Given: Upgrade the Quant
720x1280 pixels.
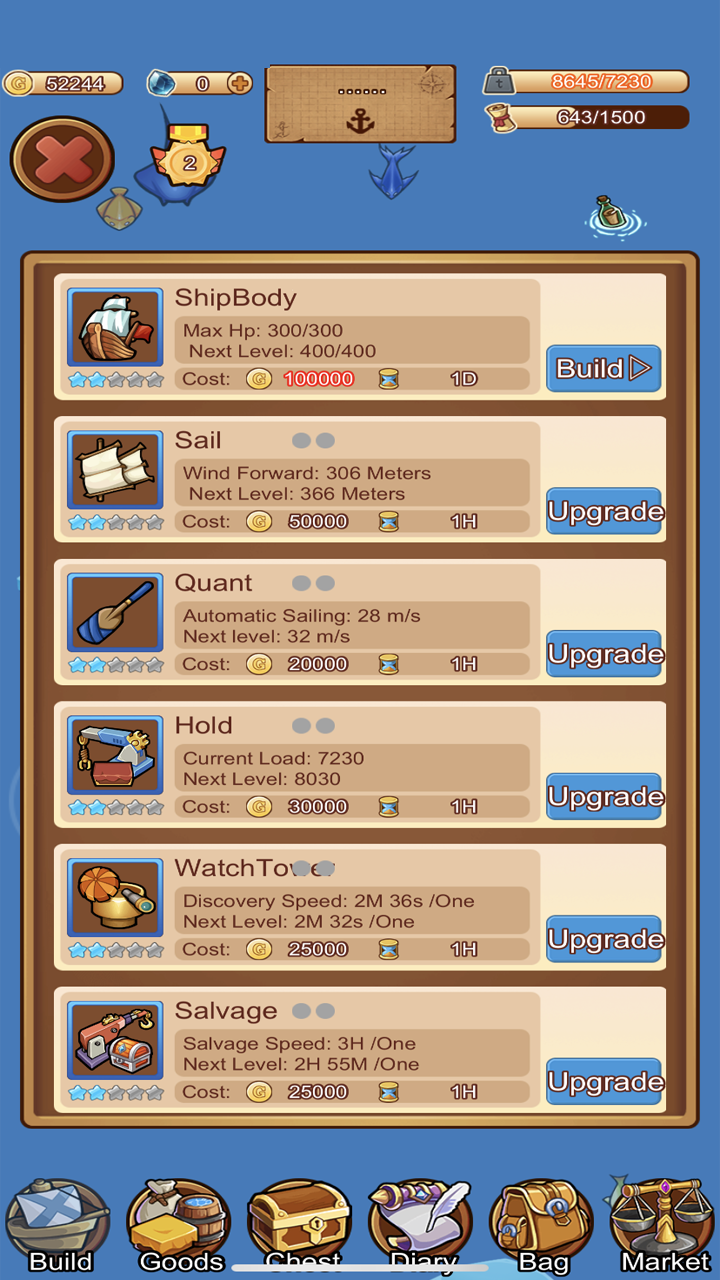Looking at the screenshot, I should coord(603,655).
